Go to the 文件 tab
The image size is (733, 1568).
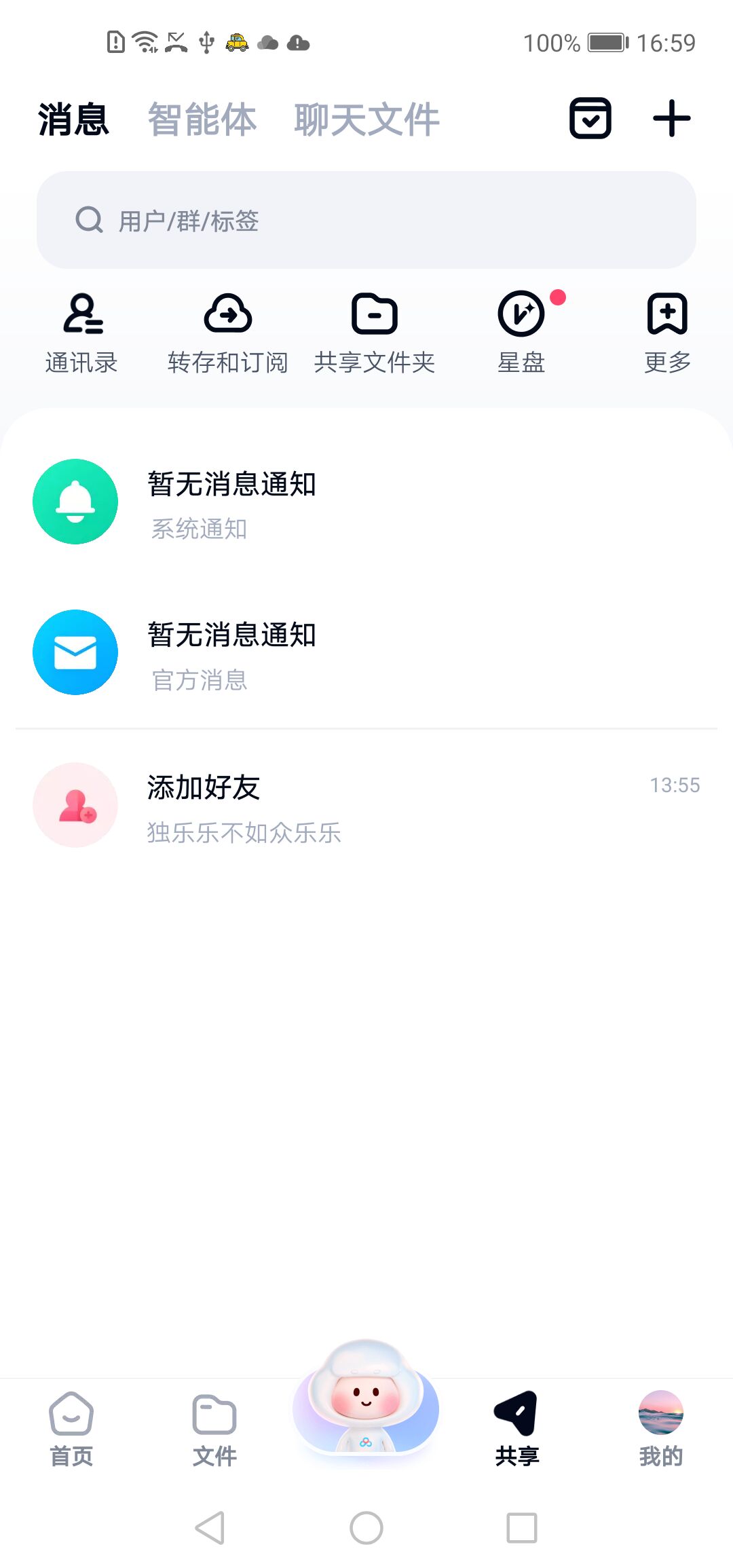(214, 1428)
